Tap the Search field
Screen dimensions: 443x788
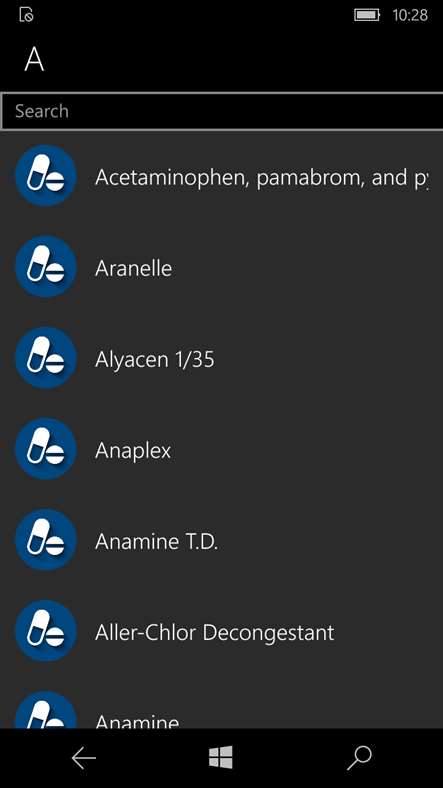click(222, 111)
